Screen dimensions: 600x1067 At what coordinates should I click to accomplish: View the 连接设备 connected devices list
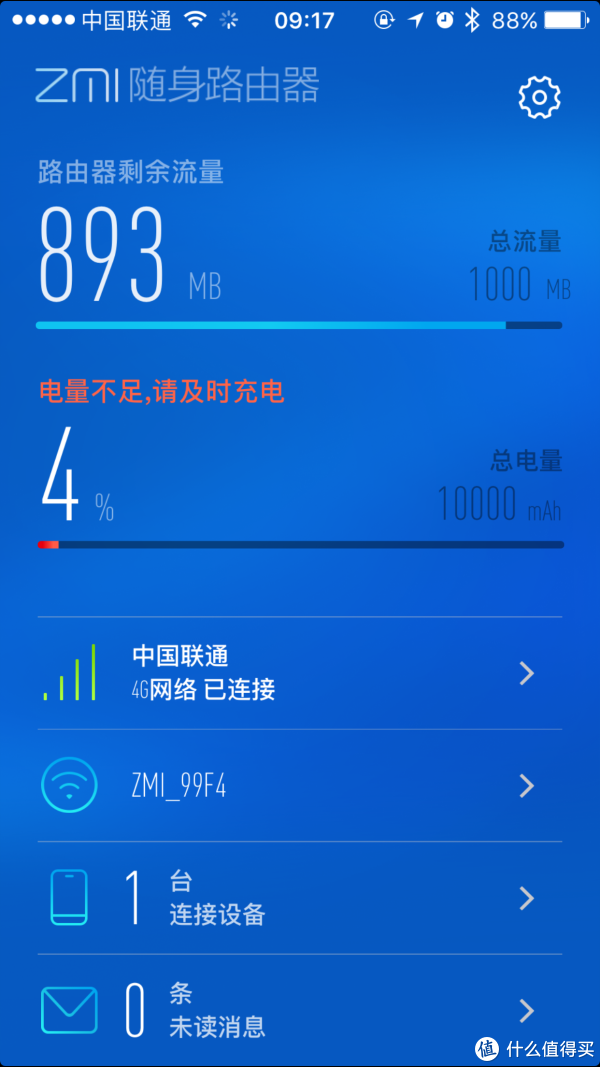coord(300,898)
